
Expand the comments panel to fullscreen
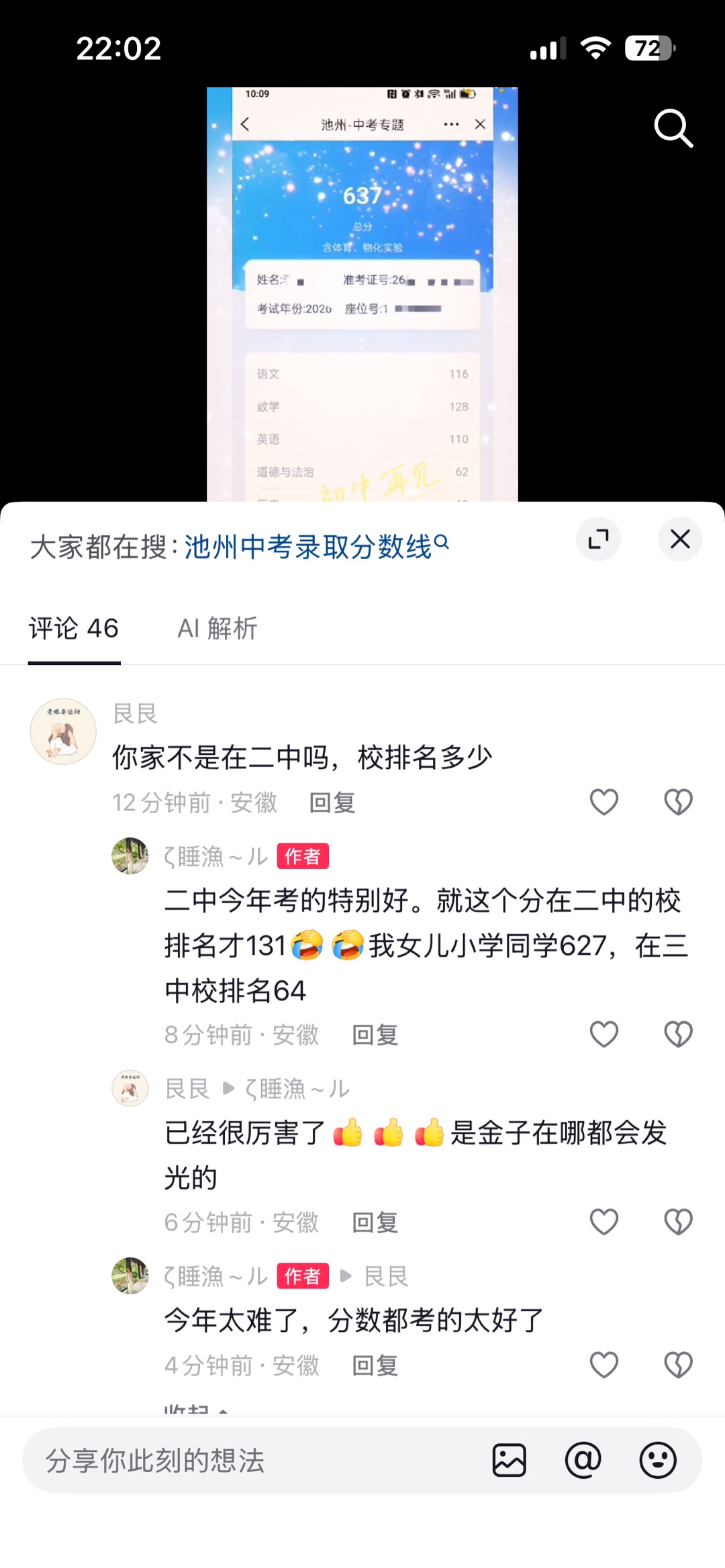tap(598, 539)
